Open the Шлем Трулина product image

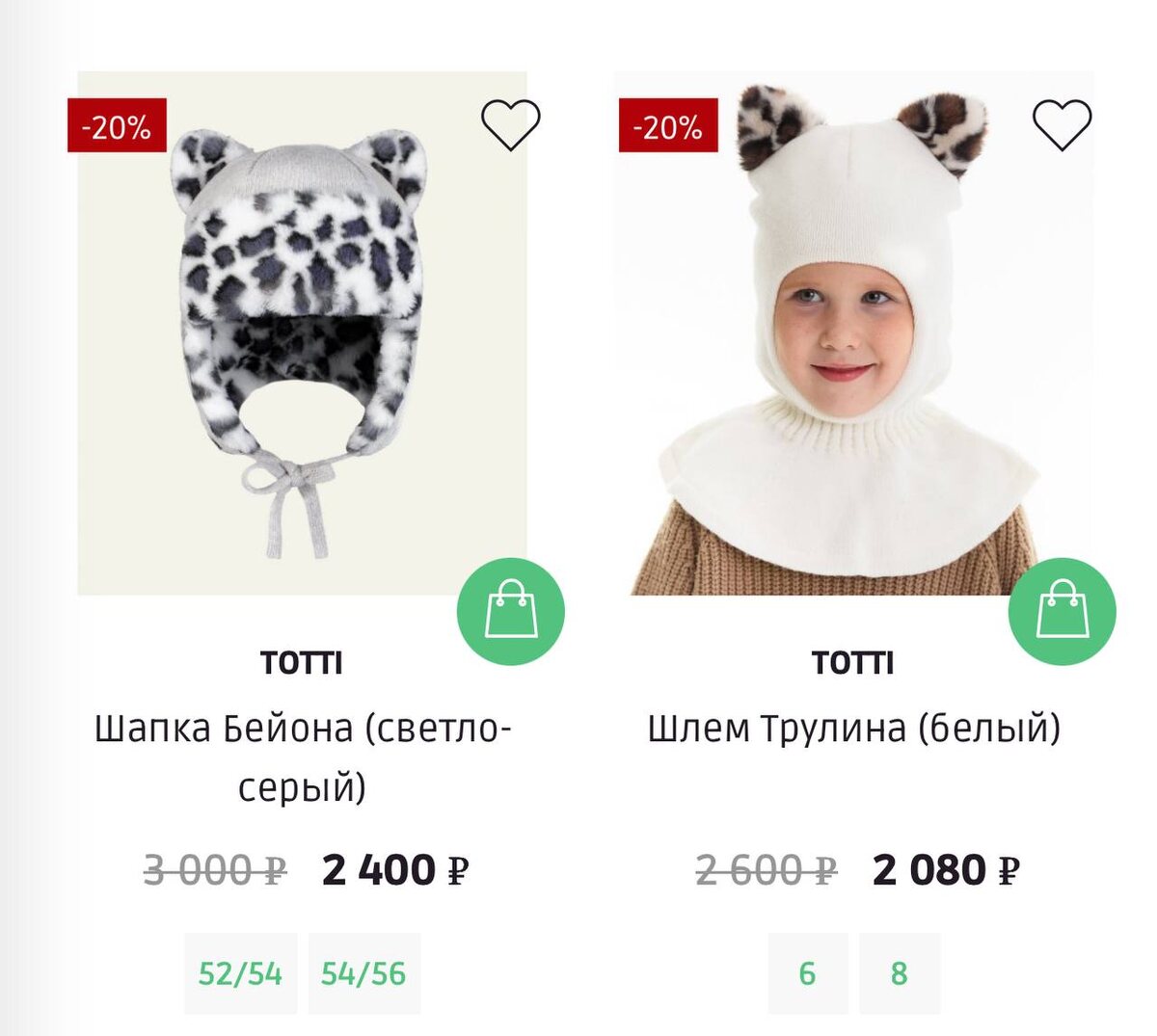[853, 332]
